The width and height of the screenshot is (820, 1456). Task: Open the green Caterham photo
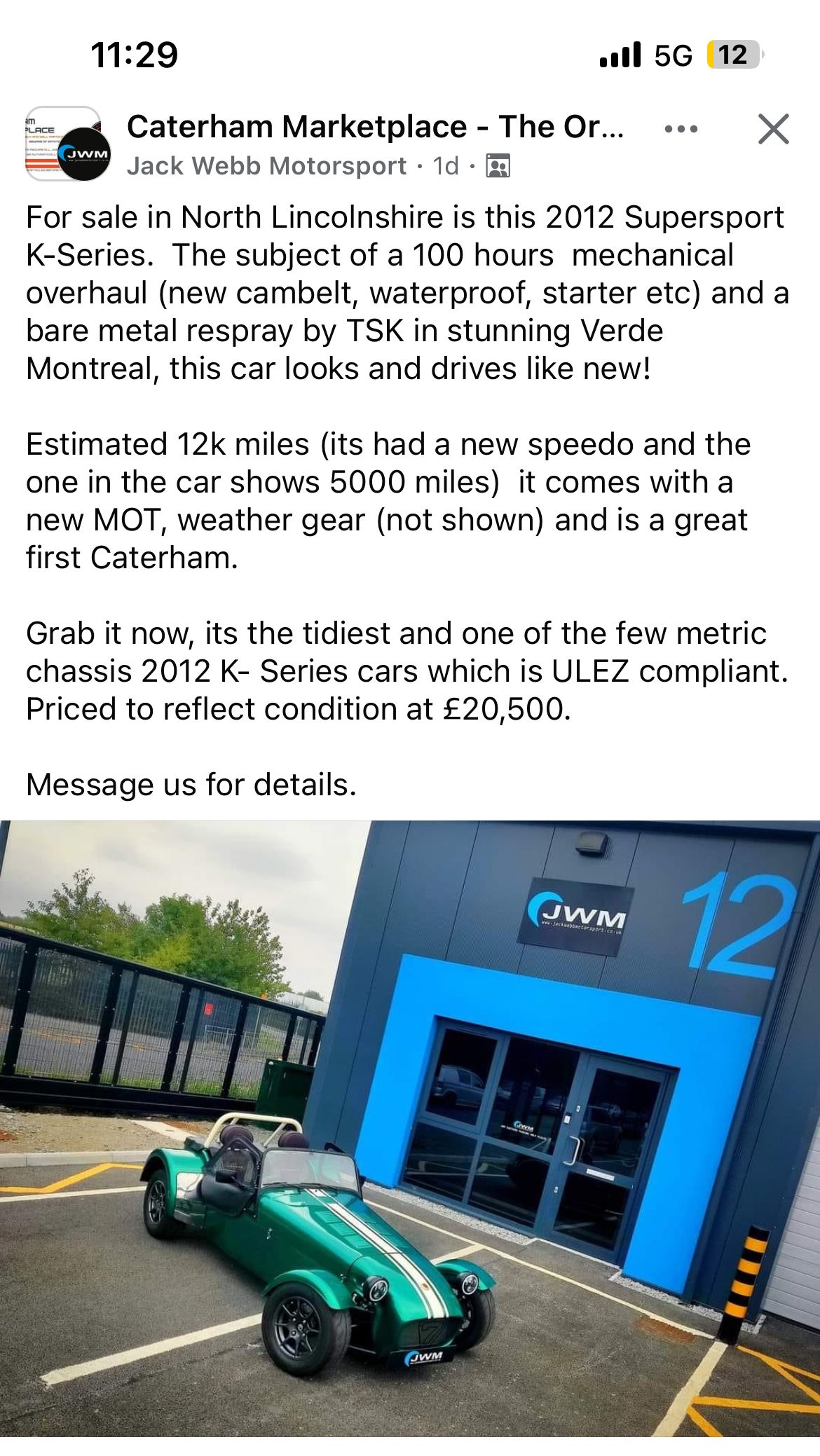(410, 1128)
